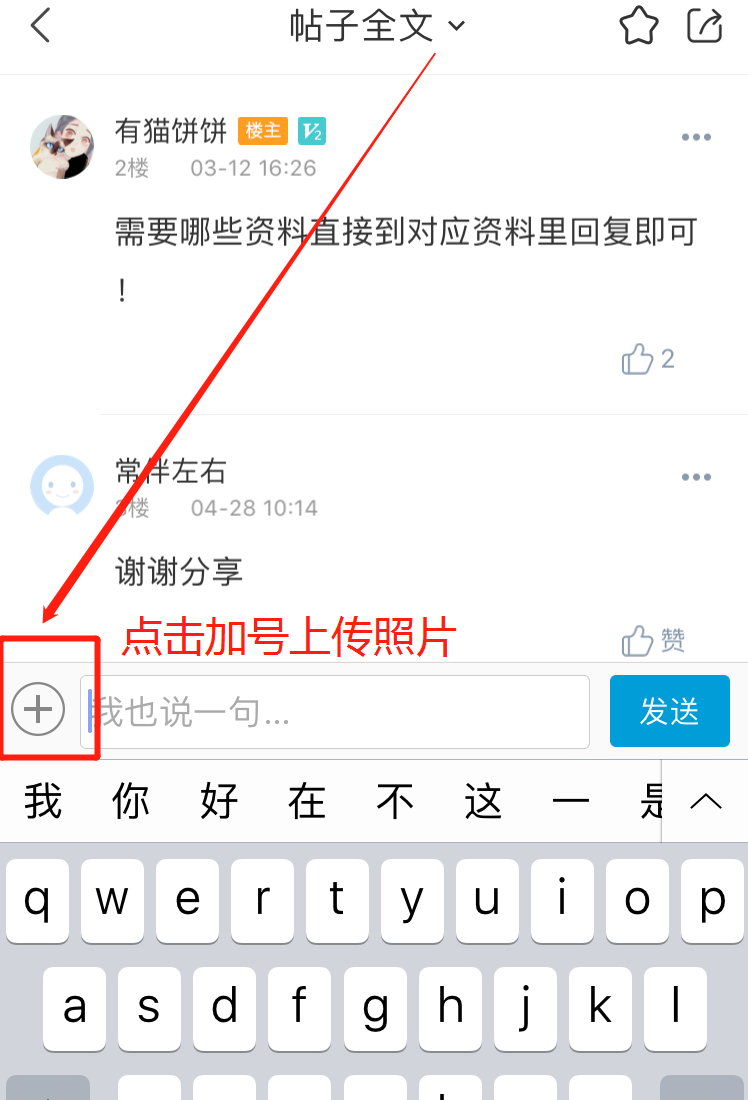748x1100 pixels.
Task: Favorite this post with the star icon
Action: [637, 26]
